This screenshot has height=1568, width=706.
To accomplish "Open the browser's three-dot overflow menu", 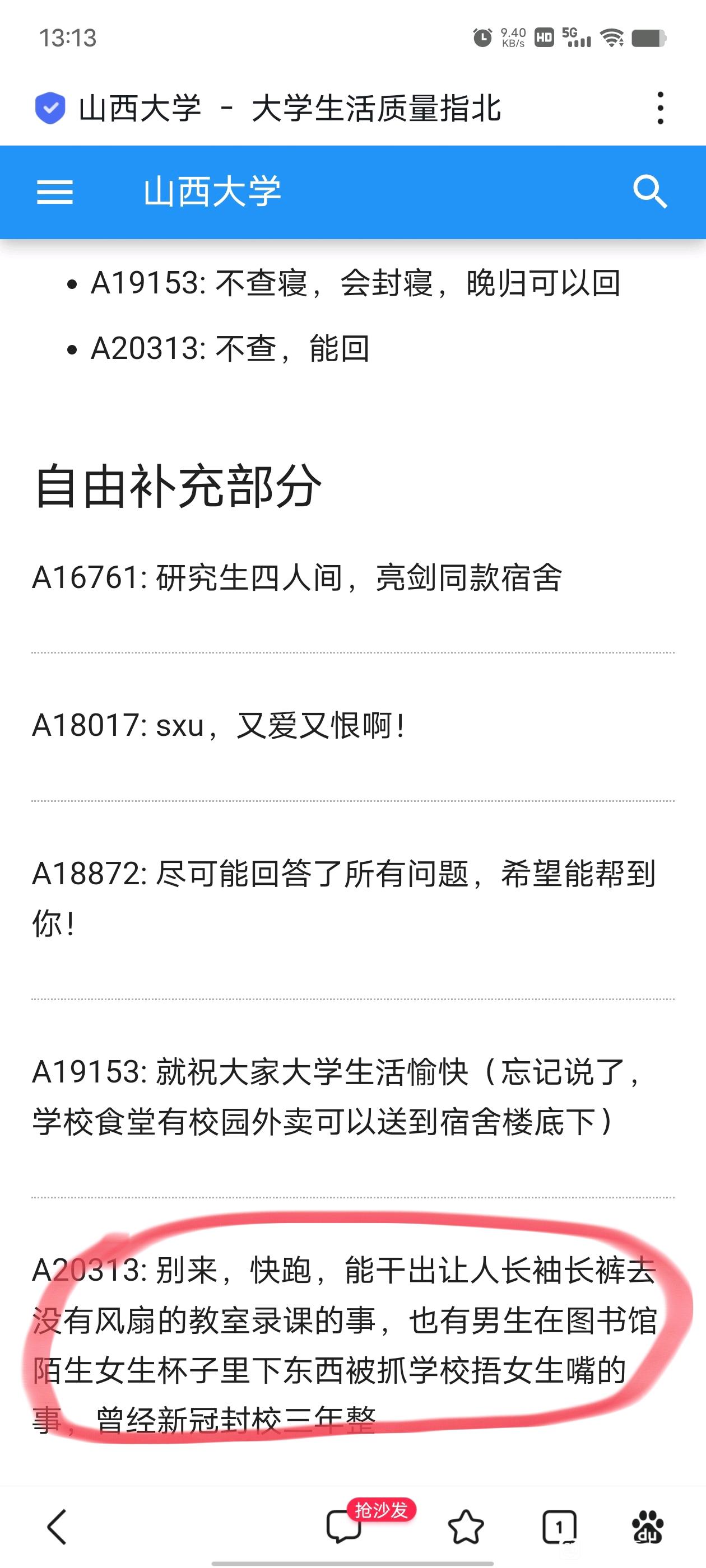I will click(660, 109).
